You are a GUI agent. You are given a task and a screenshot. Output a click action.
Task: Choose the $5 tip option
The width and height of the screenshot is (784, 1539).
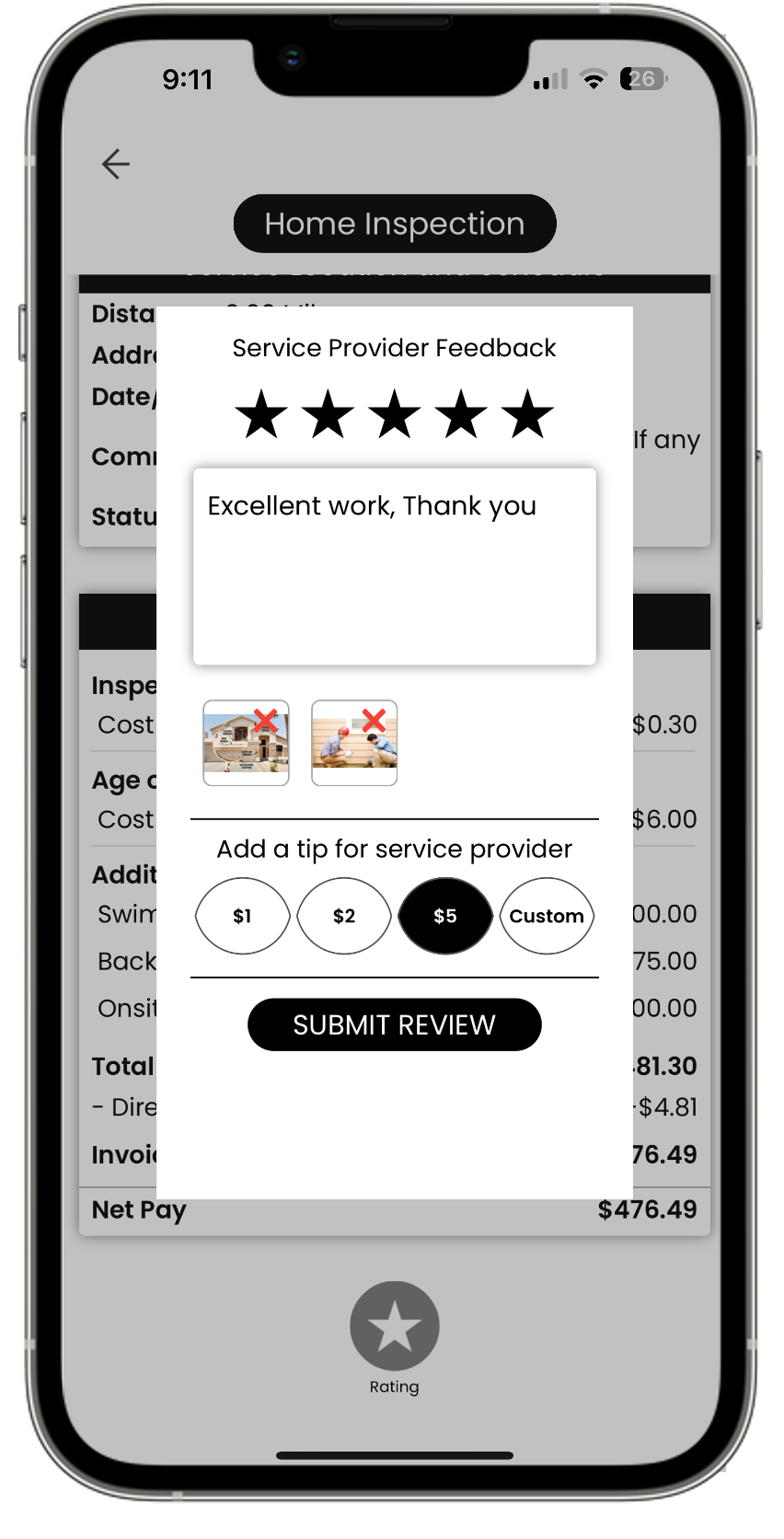pyautogui.click(x=445, y=916)
